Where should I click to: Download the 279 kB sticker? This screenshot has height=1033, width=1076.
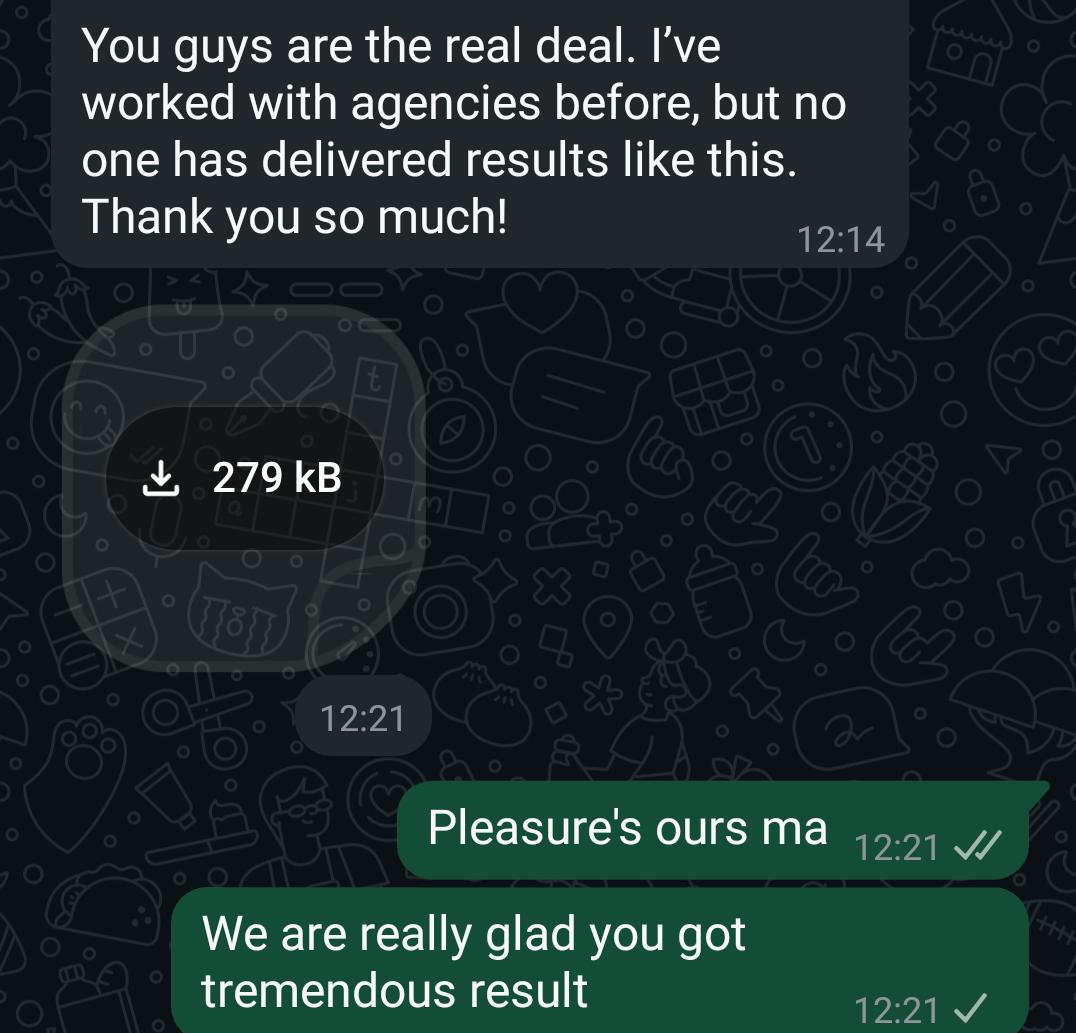click(x=244, y=478)
